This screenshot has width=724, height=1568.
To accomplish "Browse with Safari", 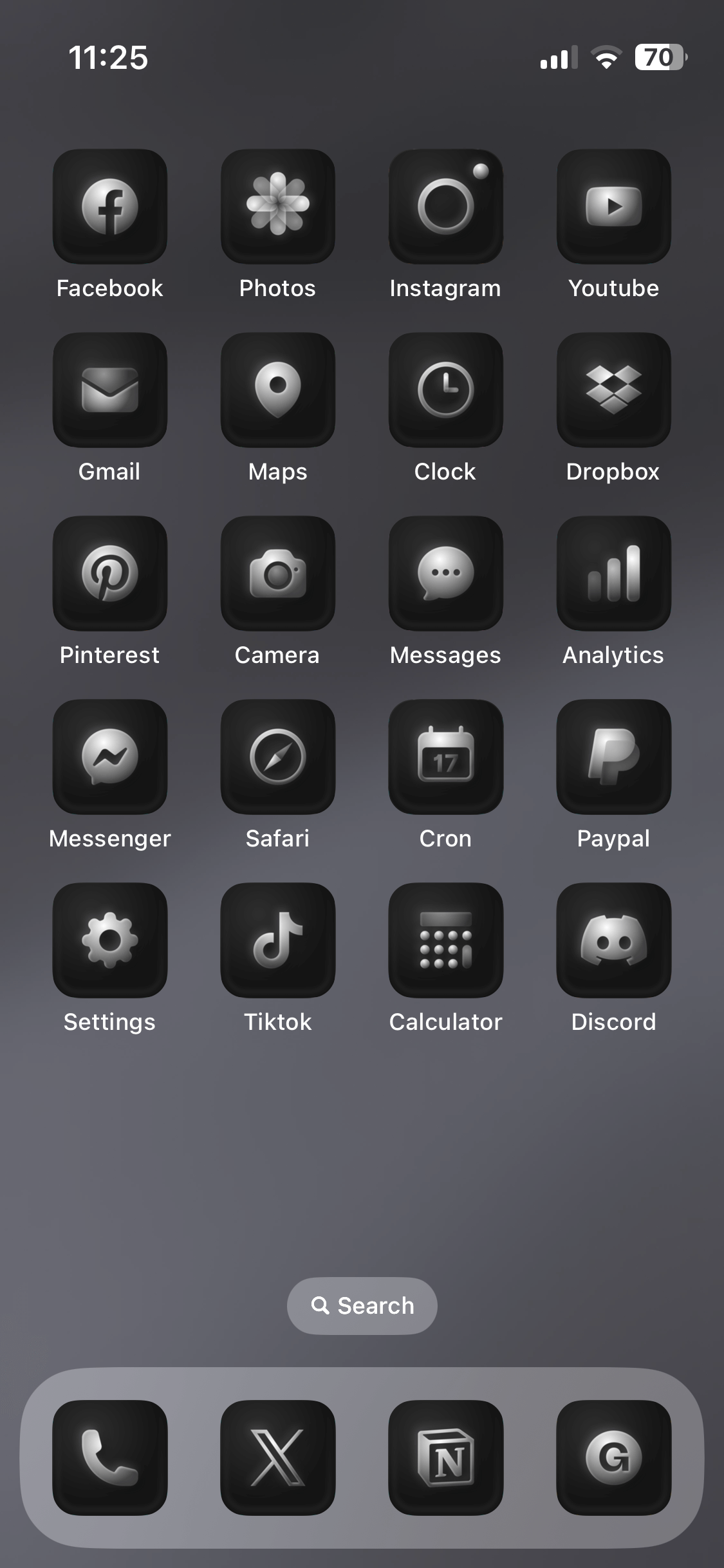I will [x=277, y=756].
